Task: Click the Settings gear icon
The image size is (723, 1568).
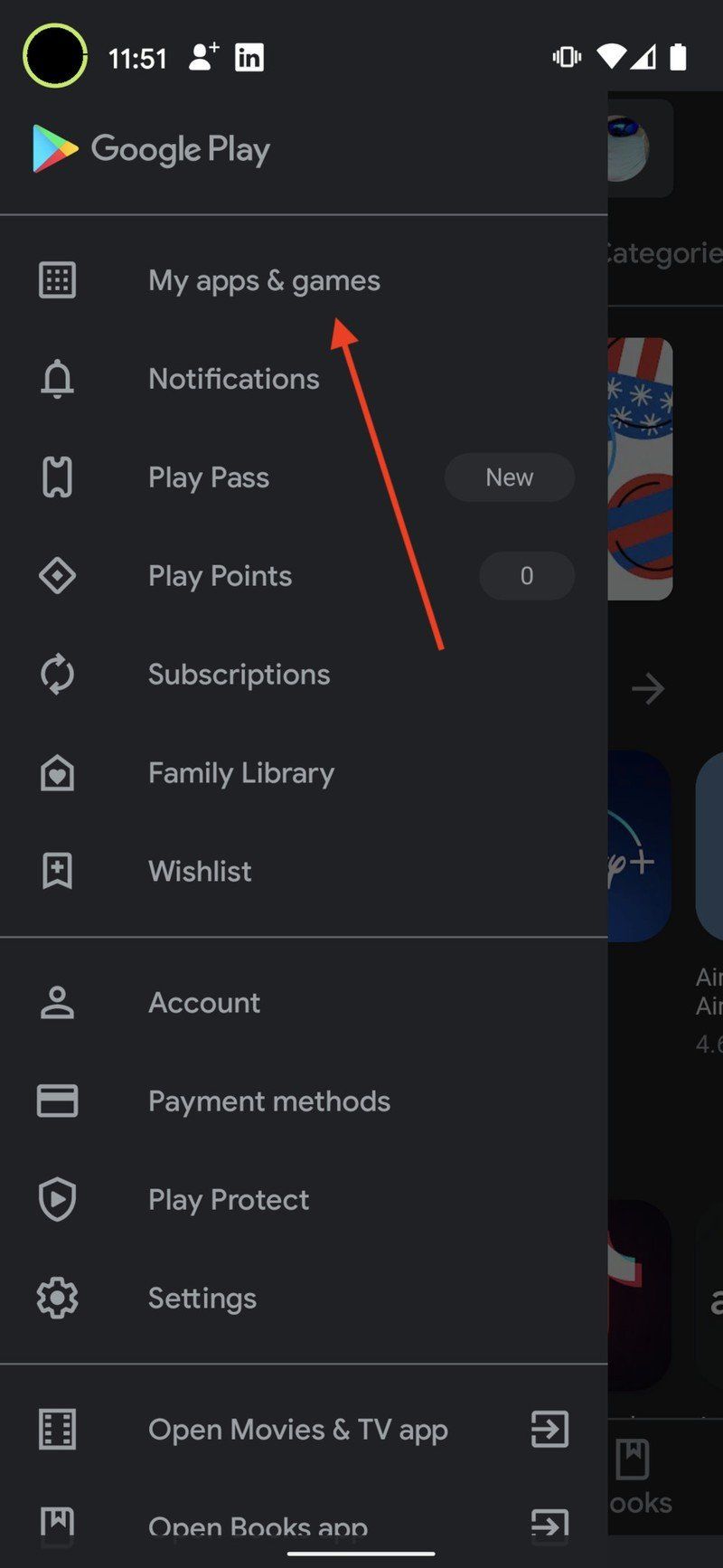Action: click(x=56, y=1298)
